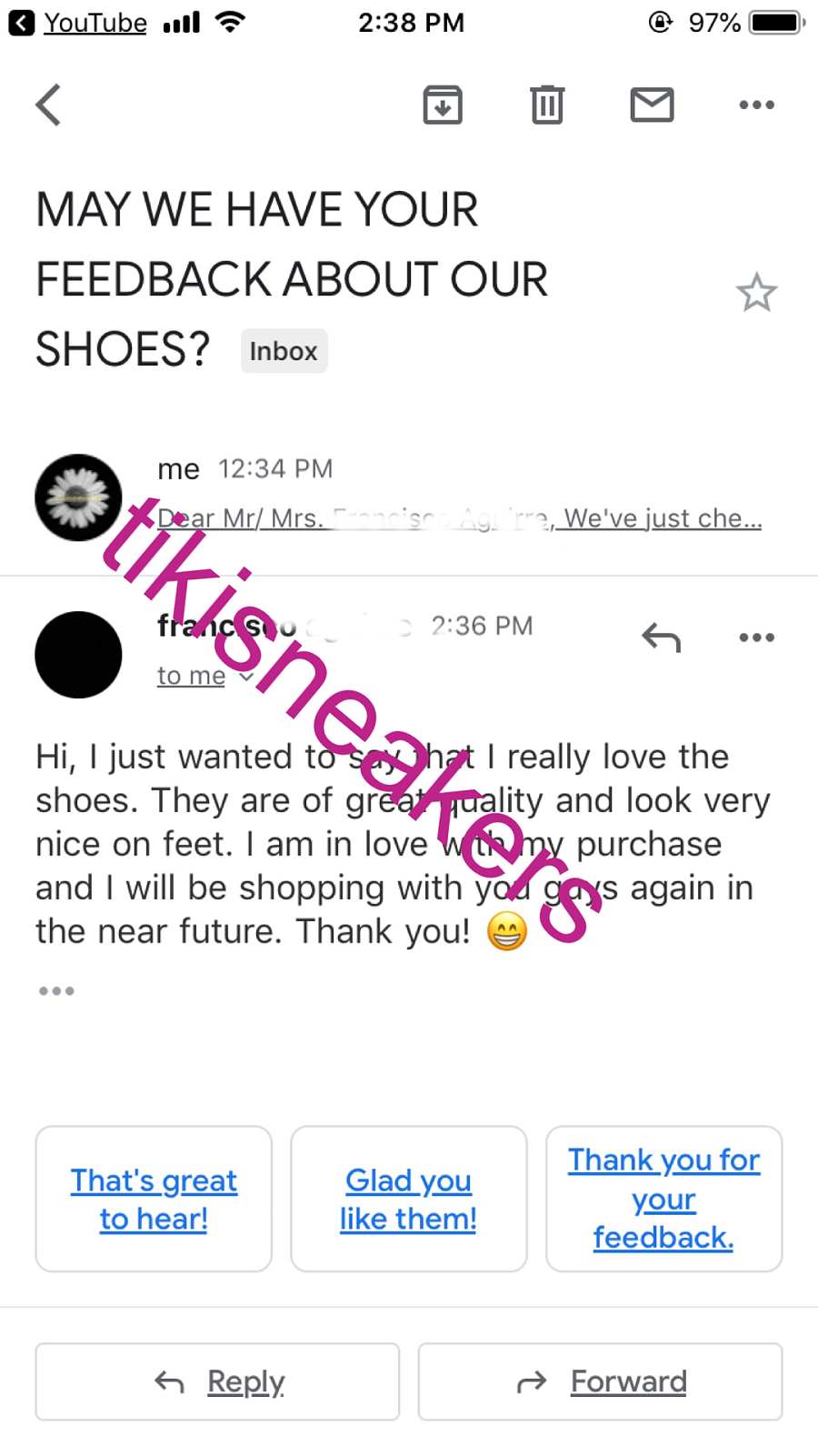Star this feedback conversation

[756, 292]
